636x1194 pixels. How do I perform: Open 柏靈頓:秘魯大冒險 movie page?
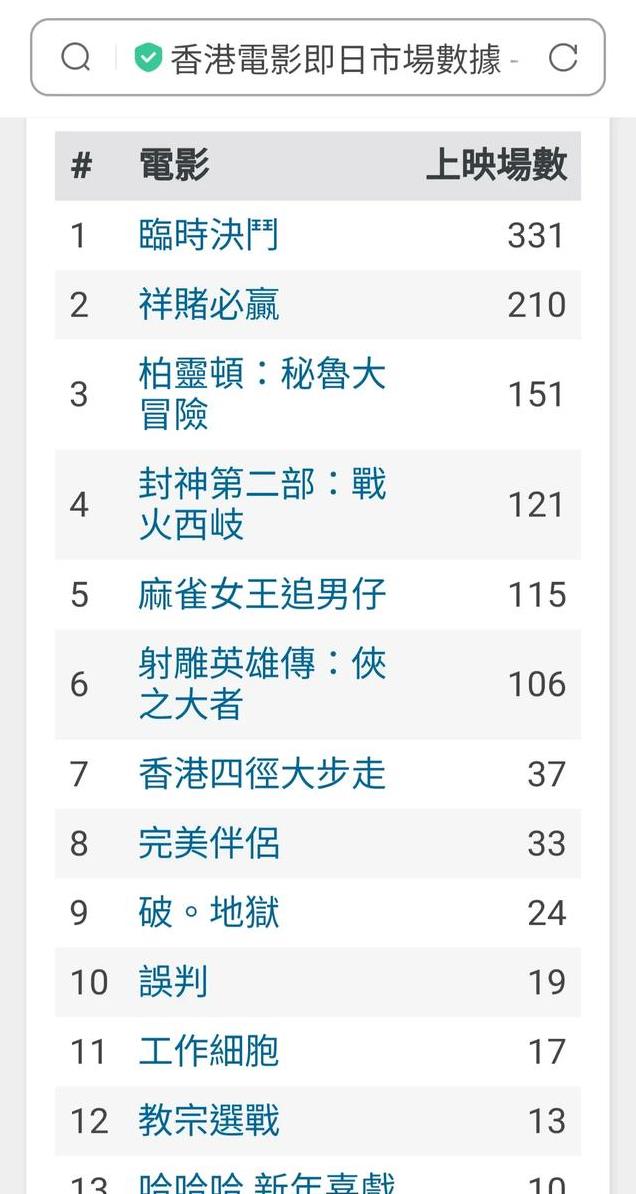pos(262,394)
